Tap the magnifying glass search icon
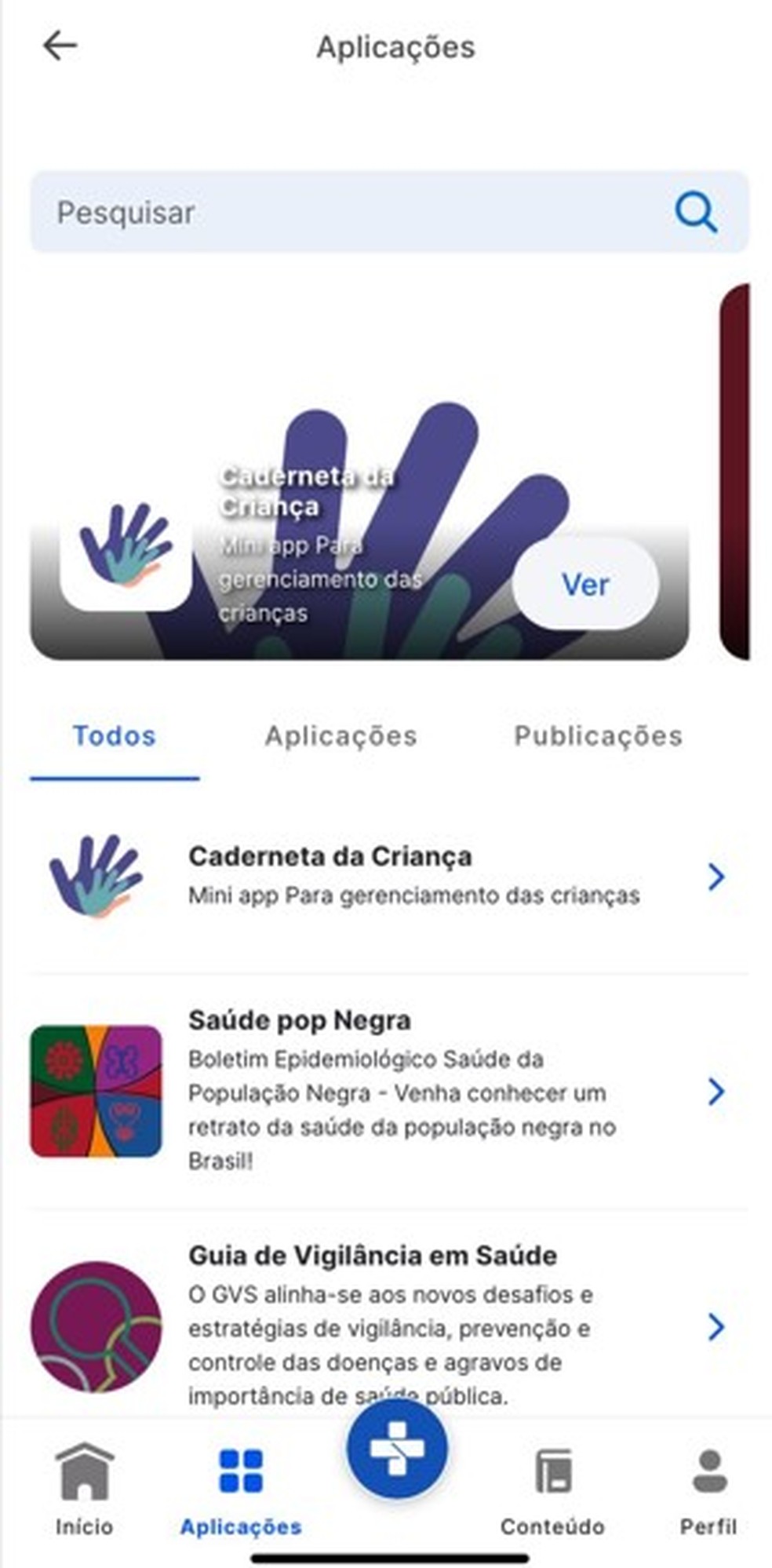772x1568 pixels. tap(696, 212)
